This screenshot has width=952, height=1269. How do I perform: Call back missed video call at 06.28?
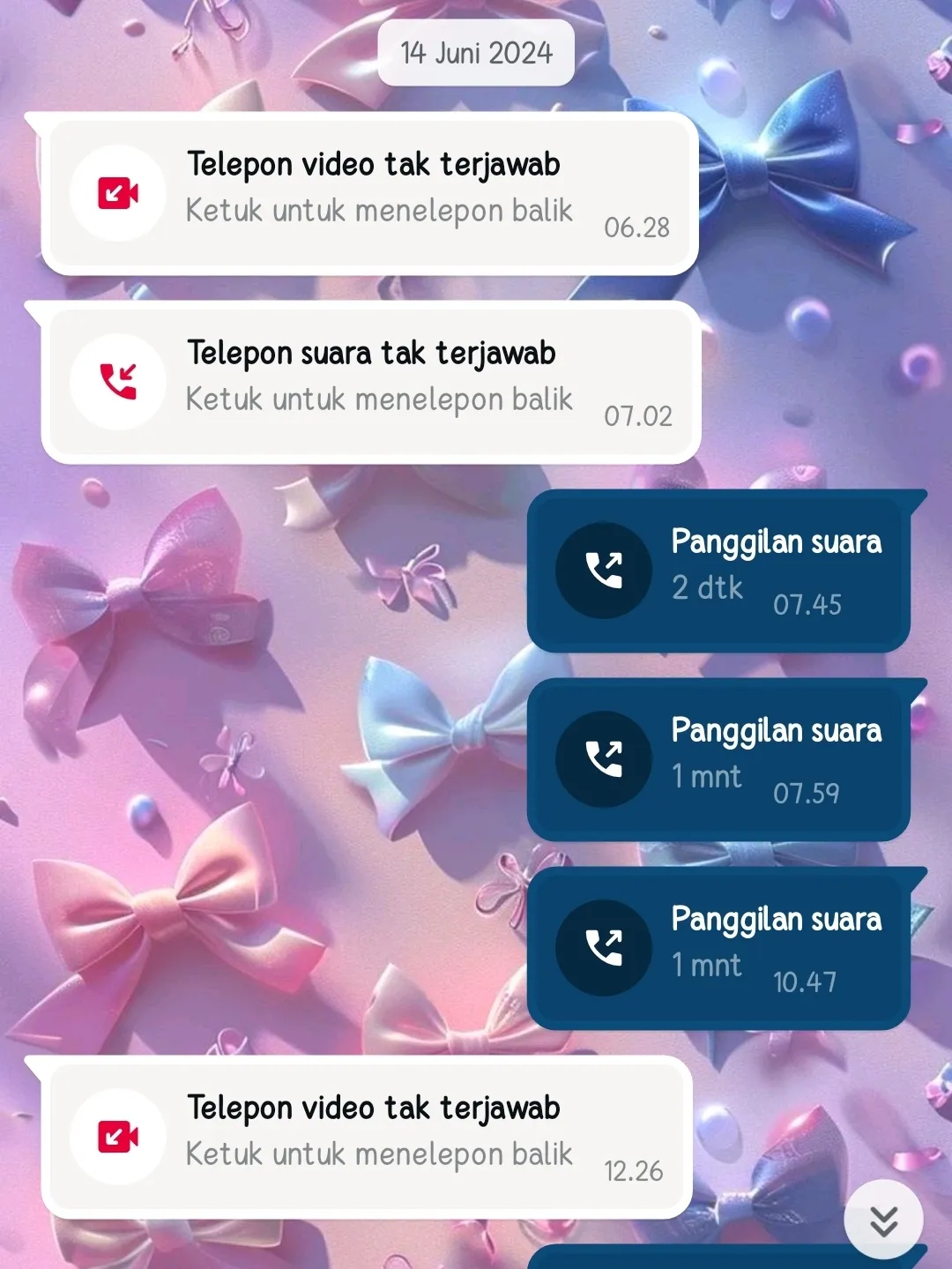click(x=370, y=194)
